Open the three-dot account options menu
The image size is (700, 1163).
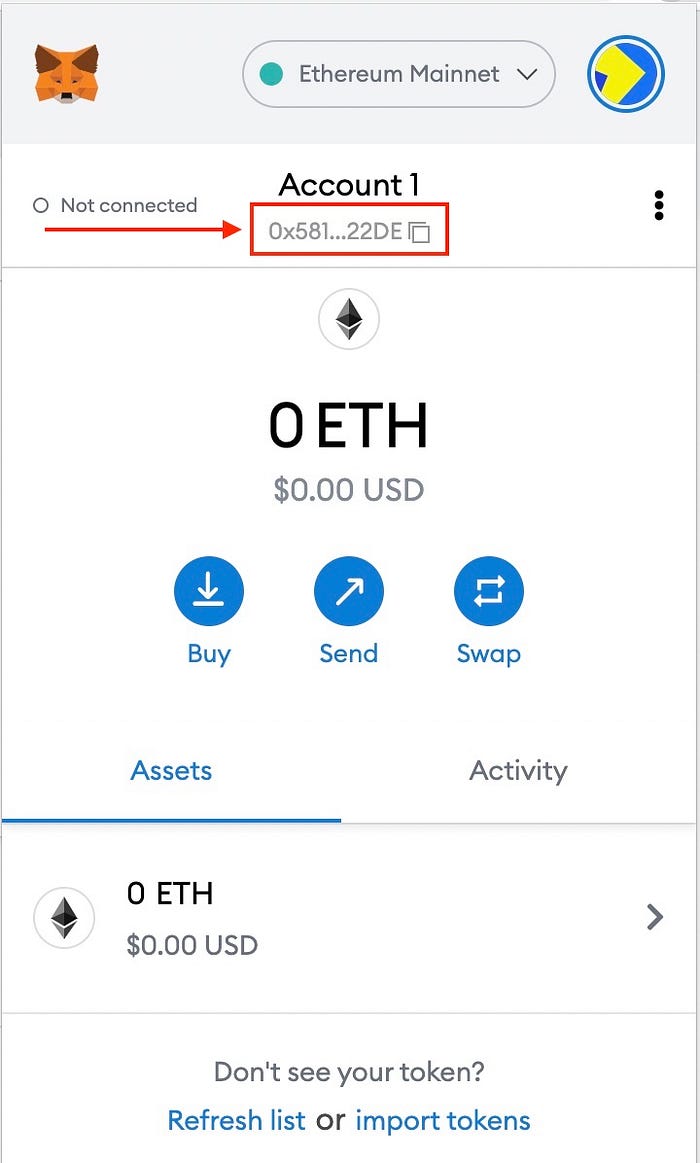[658, 205]
